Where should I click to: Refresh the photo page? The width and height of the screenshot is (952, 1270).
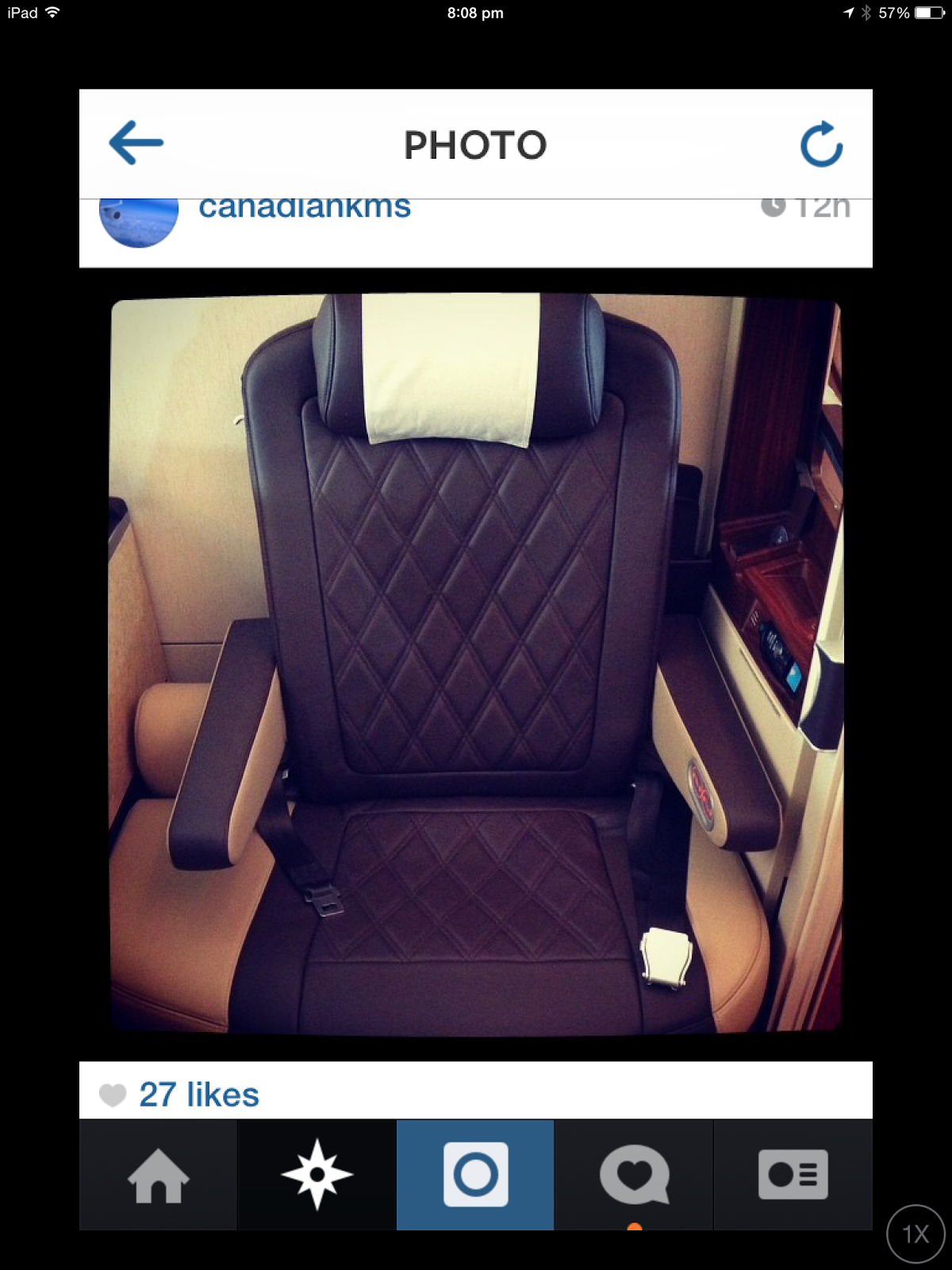tap(820, 144)
